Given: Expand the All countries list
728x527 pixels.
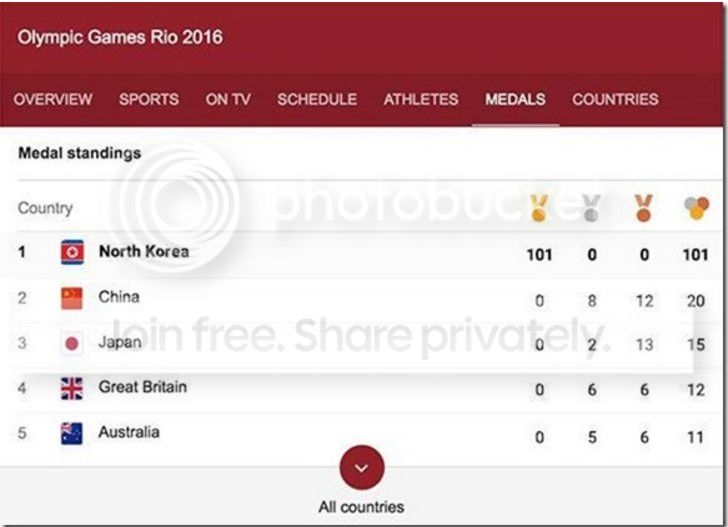Looking at the screenshot, I should coord(361,469).
